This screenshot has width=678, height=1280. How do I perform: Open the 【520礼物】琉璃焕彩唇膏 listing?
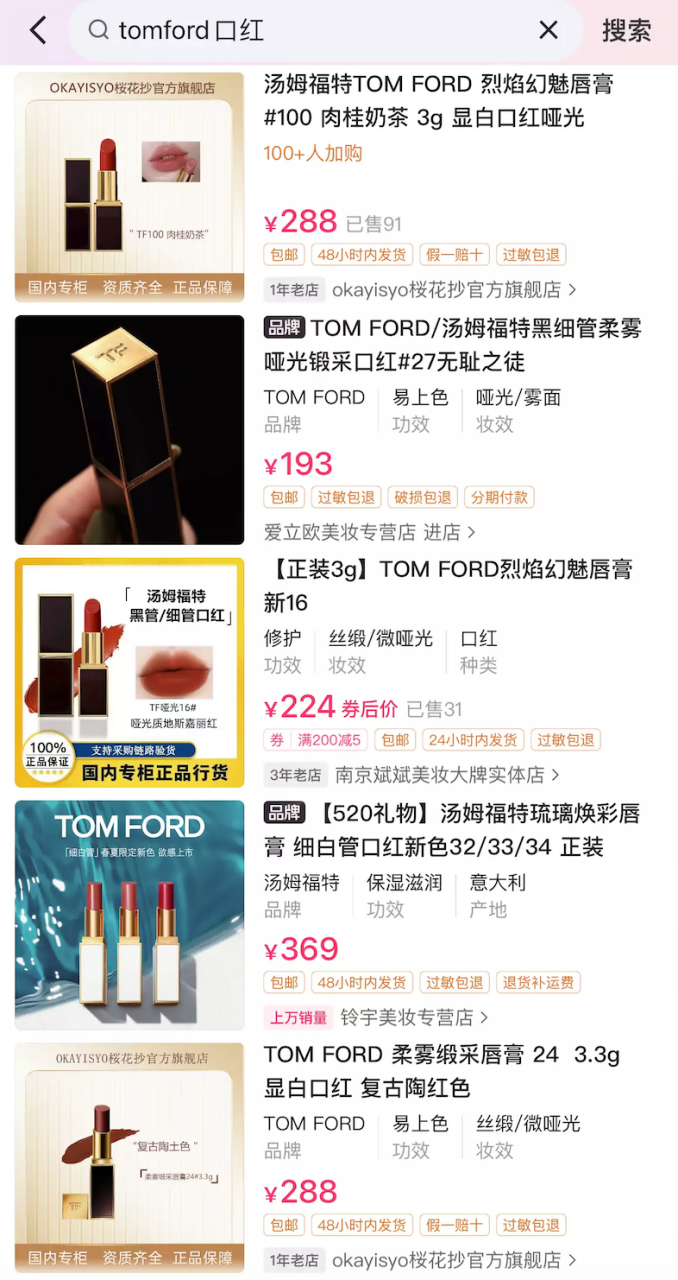pyautogui.click(x=452, y=830)
